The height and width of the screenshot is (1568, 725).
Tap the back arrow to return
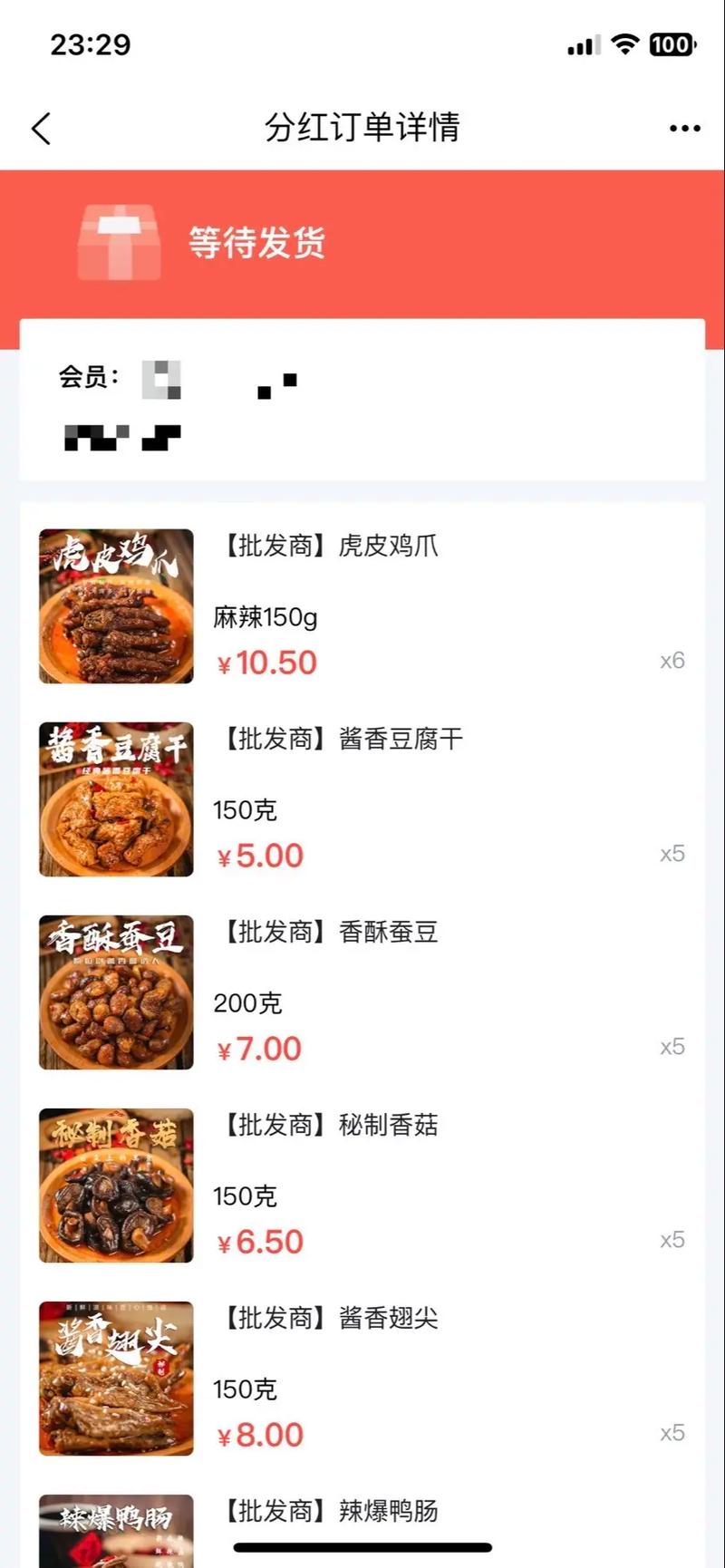(x=40, y=128)
